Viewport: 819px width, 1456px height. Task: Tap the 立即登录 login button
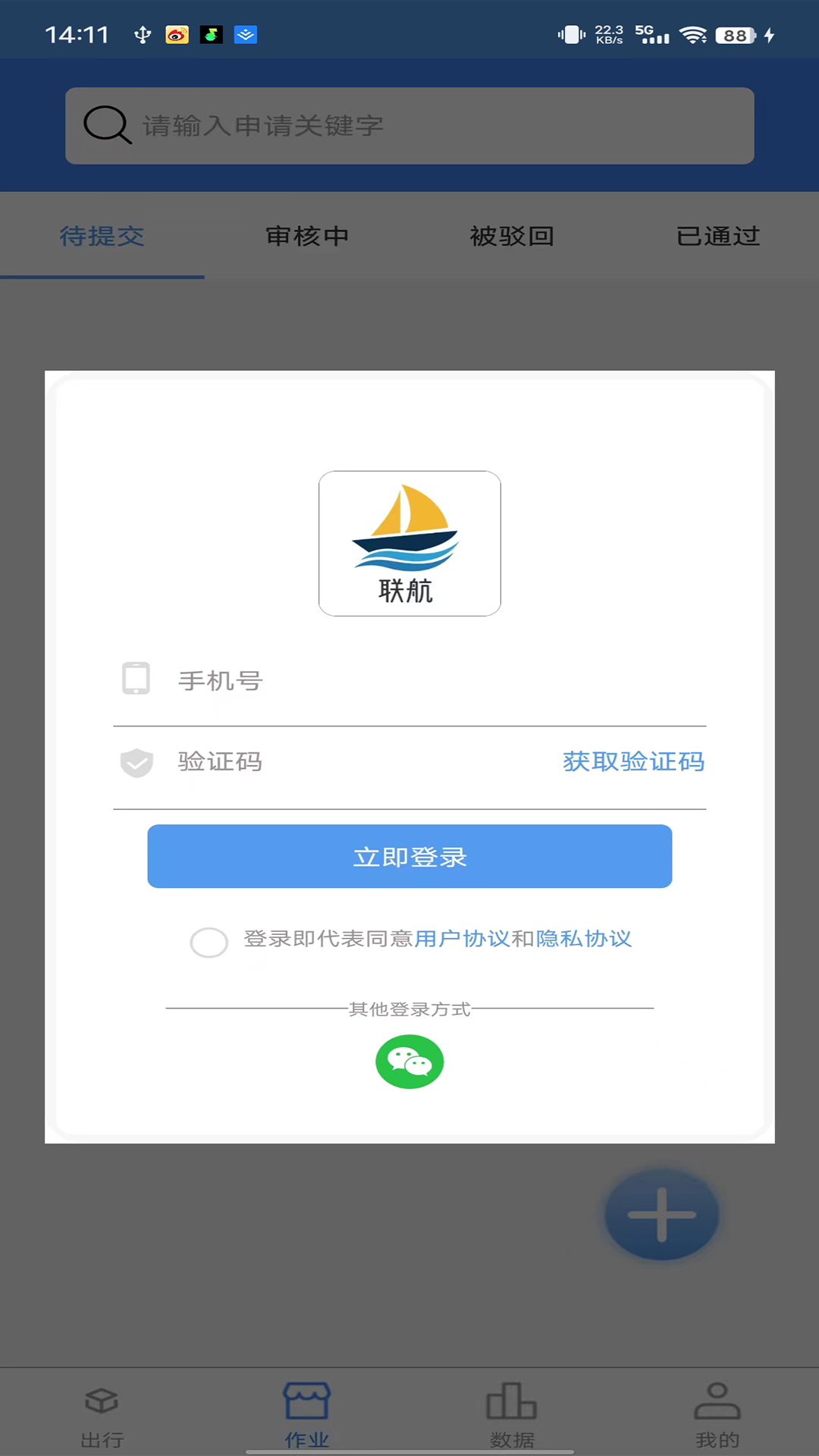coord(409,856)
